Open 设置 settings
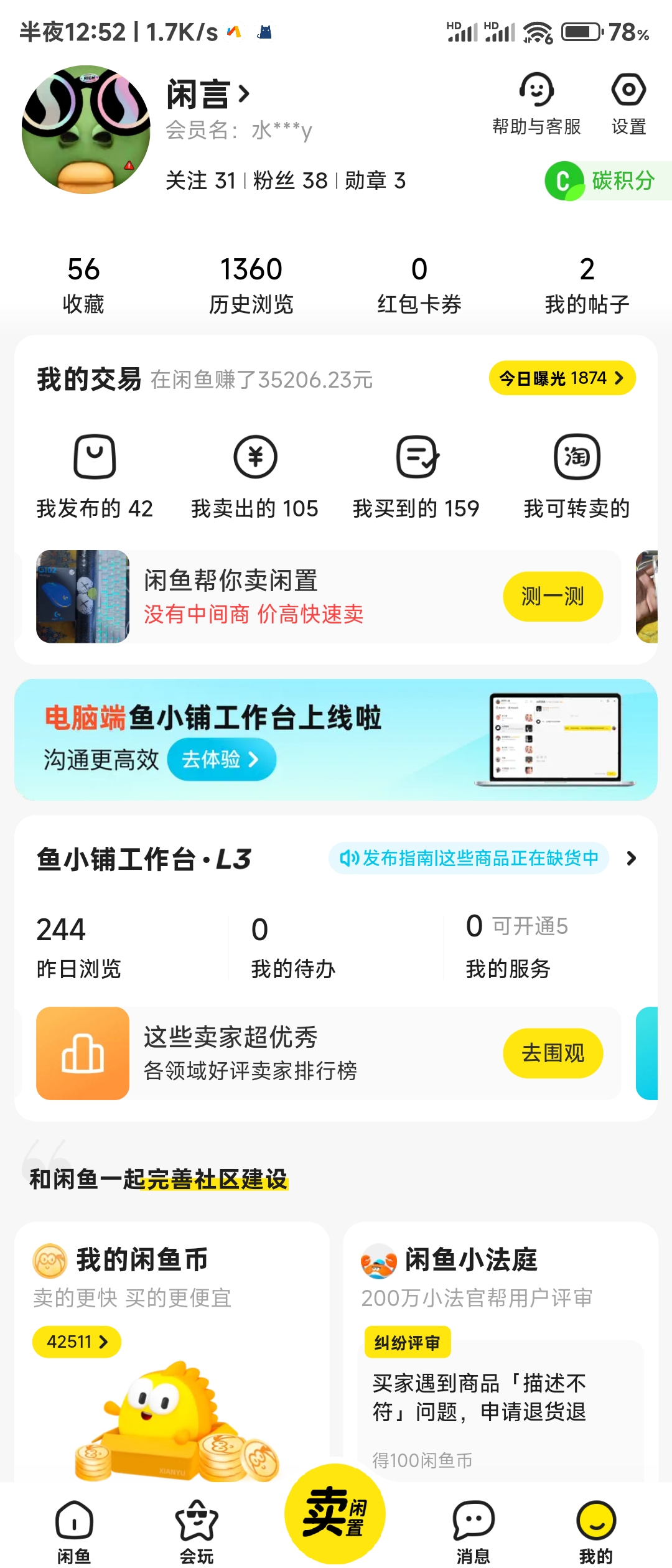 [x=628, y=105]
